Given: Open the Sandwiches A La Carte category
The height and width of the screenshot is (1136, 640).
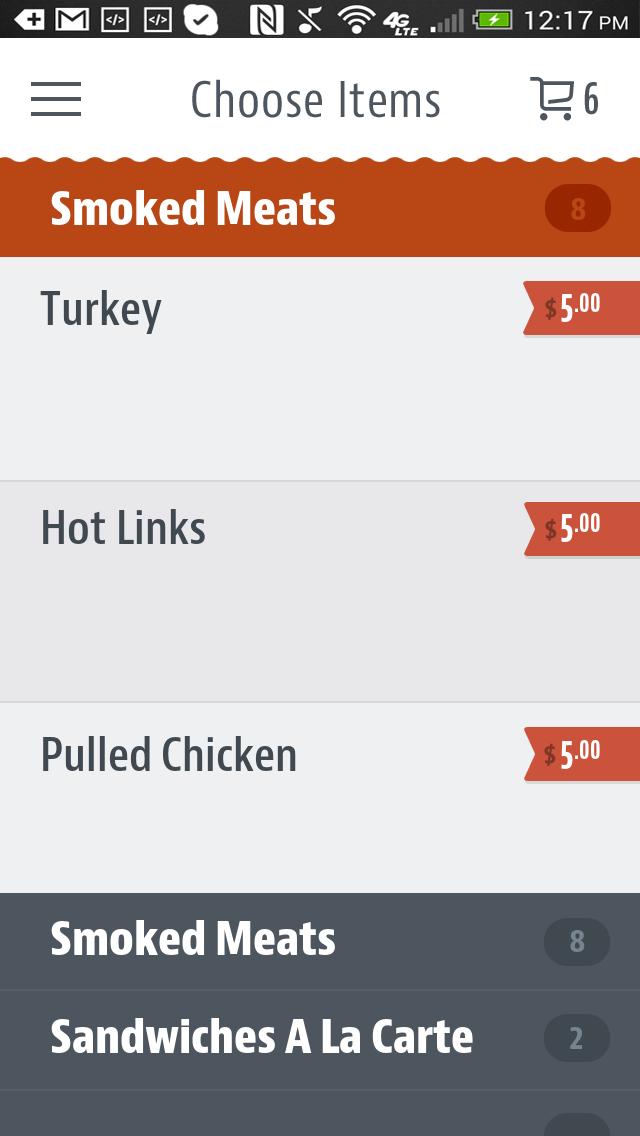Looking at the screenshot, I should pos(320,1039).
